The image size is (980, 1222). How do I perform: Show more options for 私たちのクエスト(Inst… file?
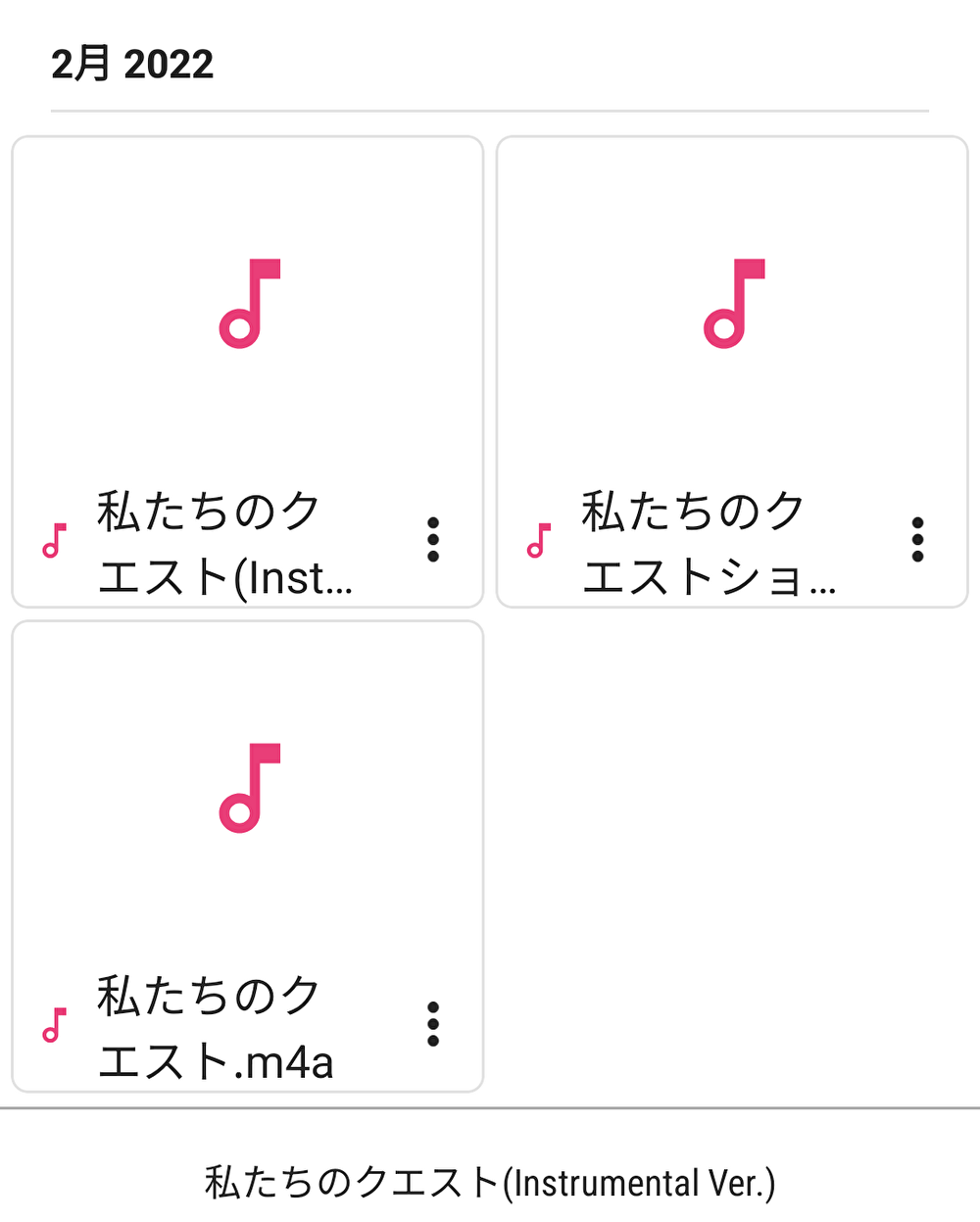tap(433, 540)
